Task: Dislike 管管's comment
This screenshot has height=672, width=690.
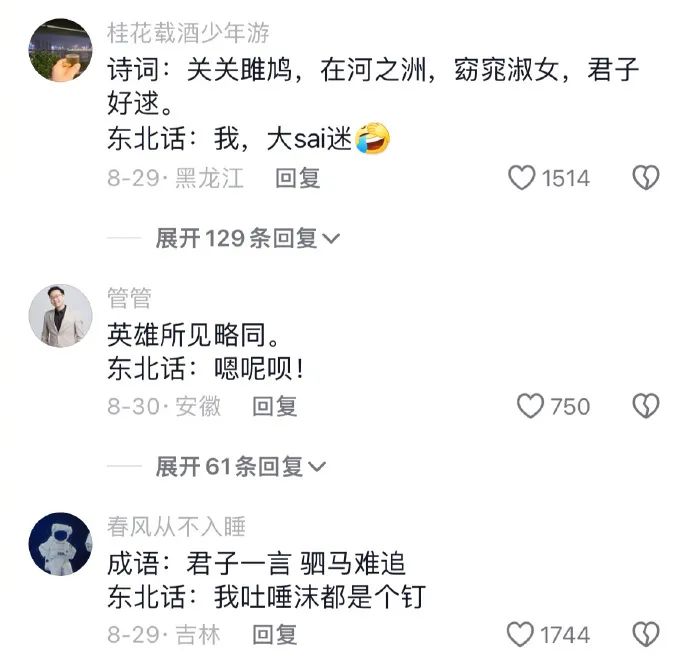Action: pos(646,406)
